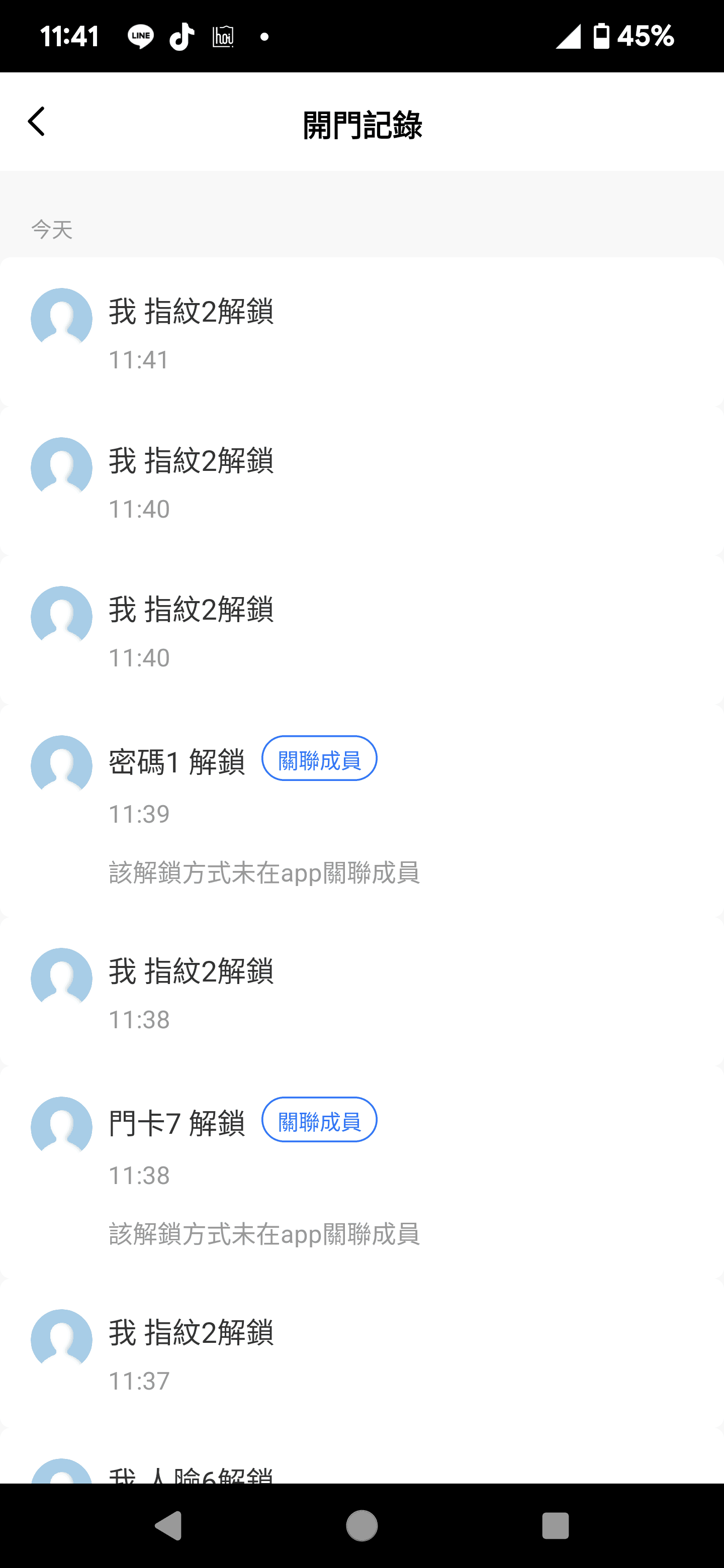Image resolution: width=724 pixels, height=1568 pixels.
Task: Tap 關聯成員 next to 門卡7 解鎖
Action: (319, 1120)
